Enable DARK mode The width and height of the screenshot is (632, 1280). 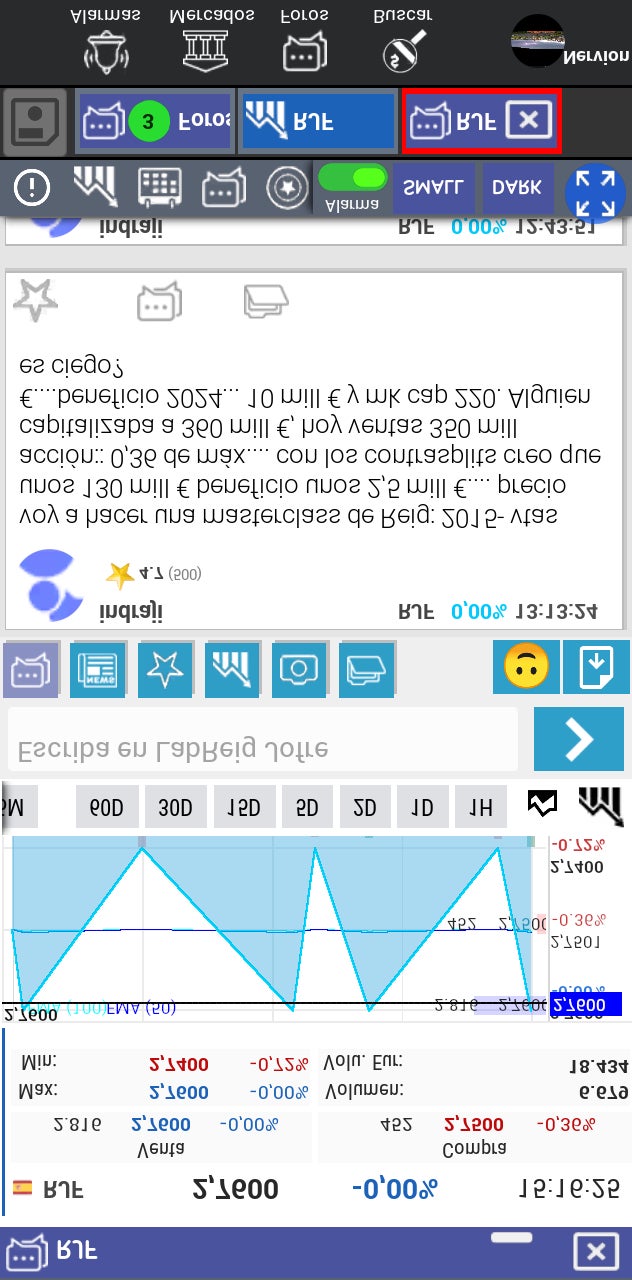tap(518, 187)
